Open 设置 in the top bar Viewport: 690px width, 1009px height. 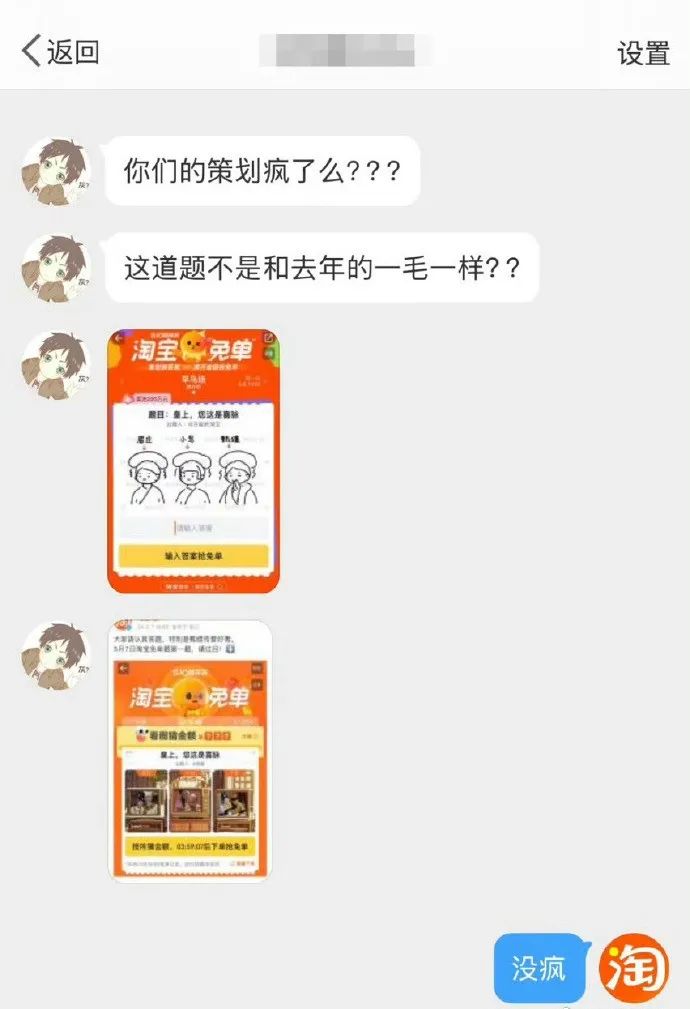click(x=642, y=53)
